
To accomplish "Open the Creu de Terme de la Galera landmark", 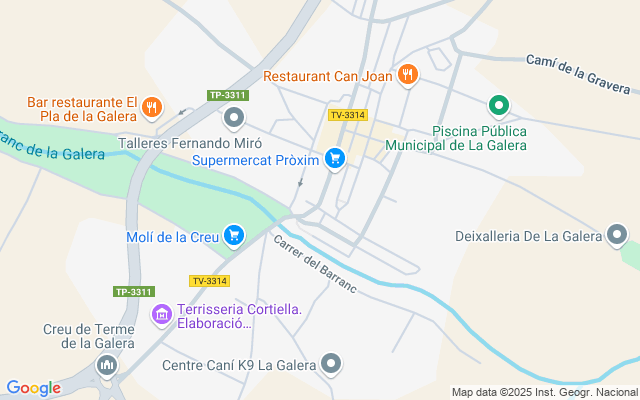I will [x=106, y=367].
